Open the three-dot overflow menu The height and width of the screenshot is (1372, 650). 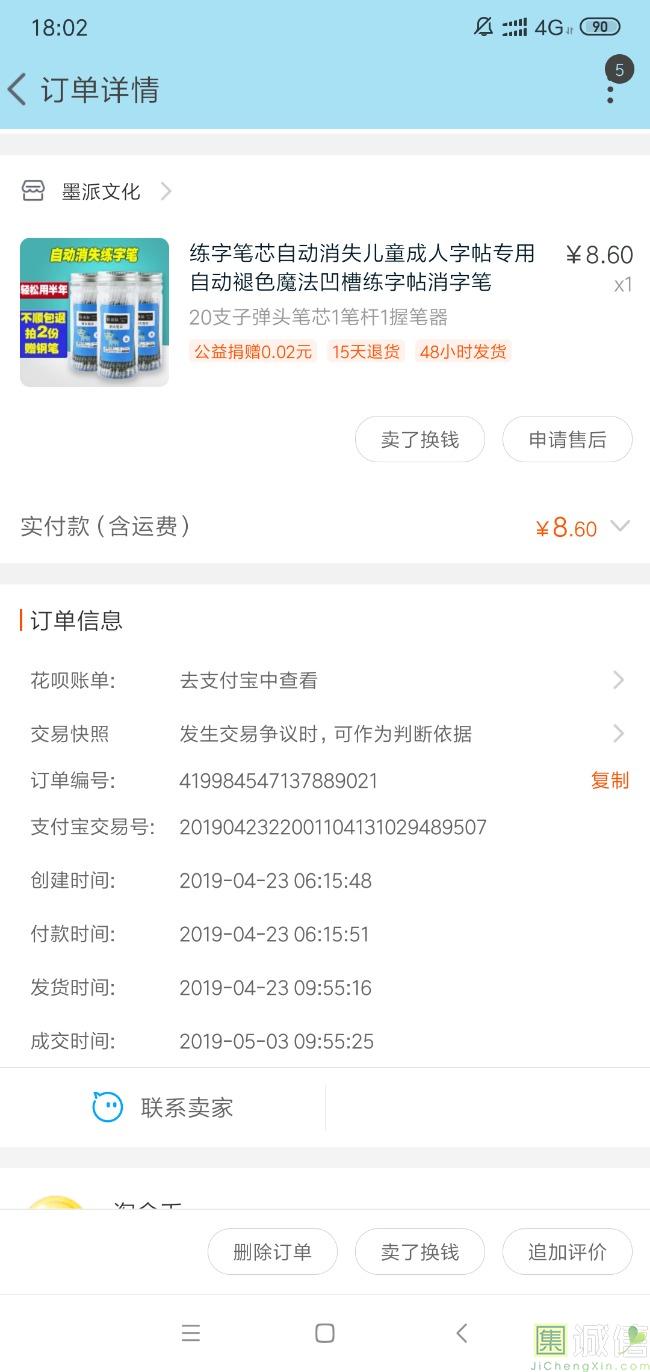[x=610, y=90]
